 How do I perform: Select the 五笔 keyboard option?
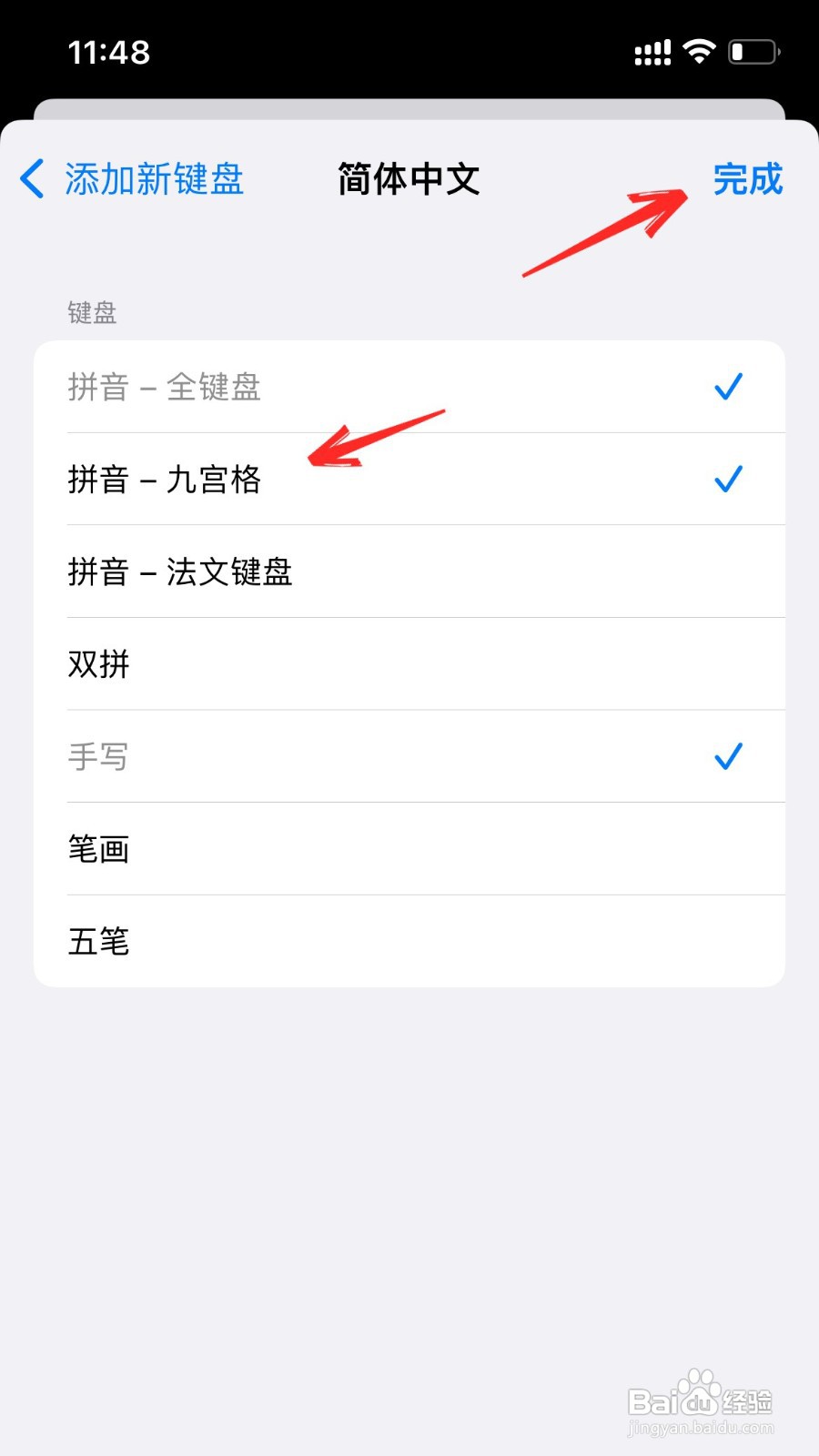pyautogui.click(x=409, y=942)
